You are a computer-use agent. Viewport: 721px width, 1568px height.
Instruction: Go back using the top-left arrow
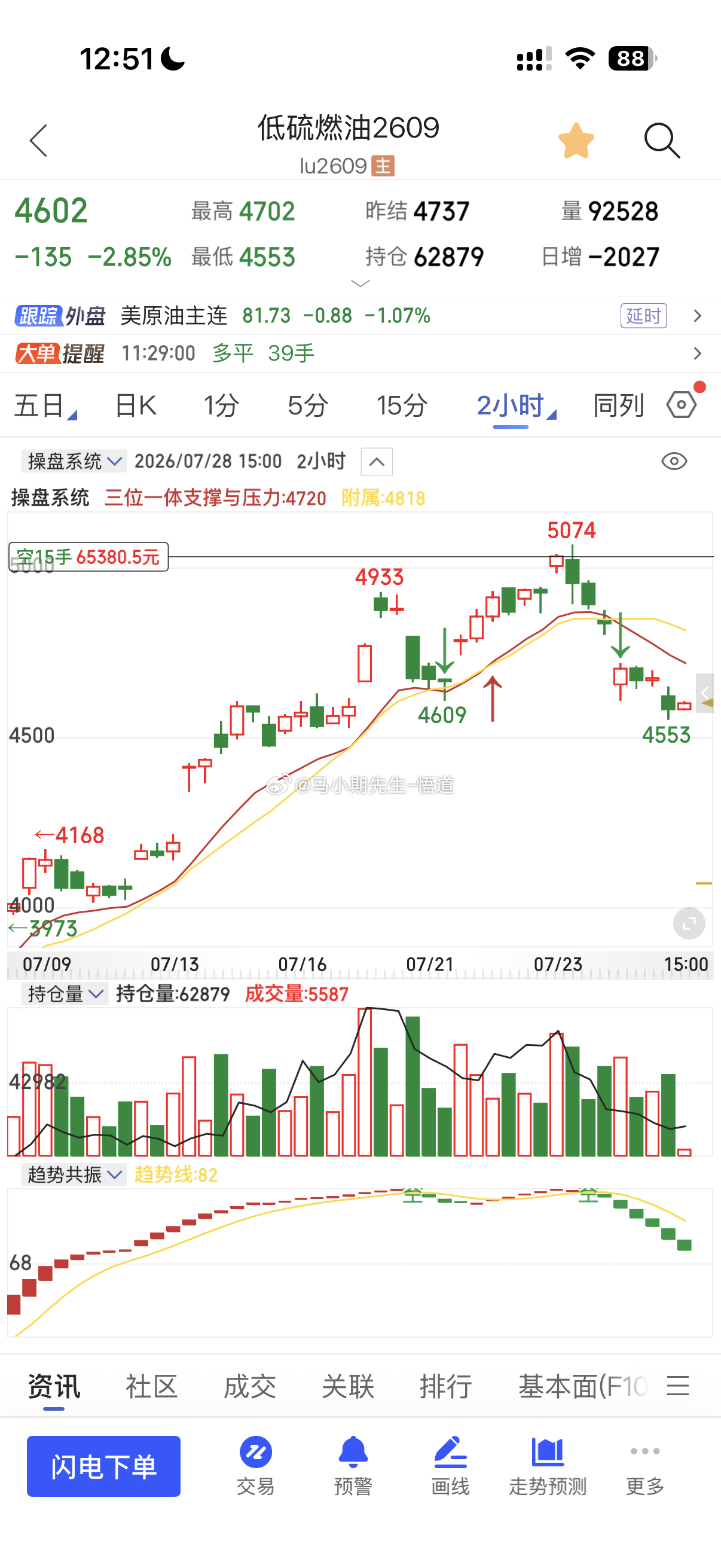click(x=38, y=141)
